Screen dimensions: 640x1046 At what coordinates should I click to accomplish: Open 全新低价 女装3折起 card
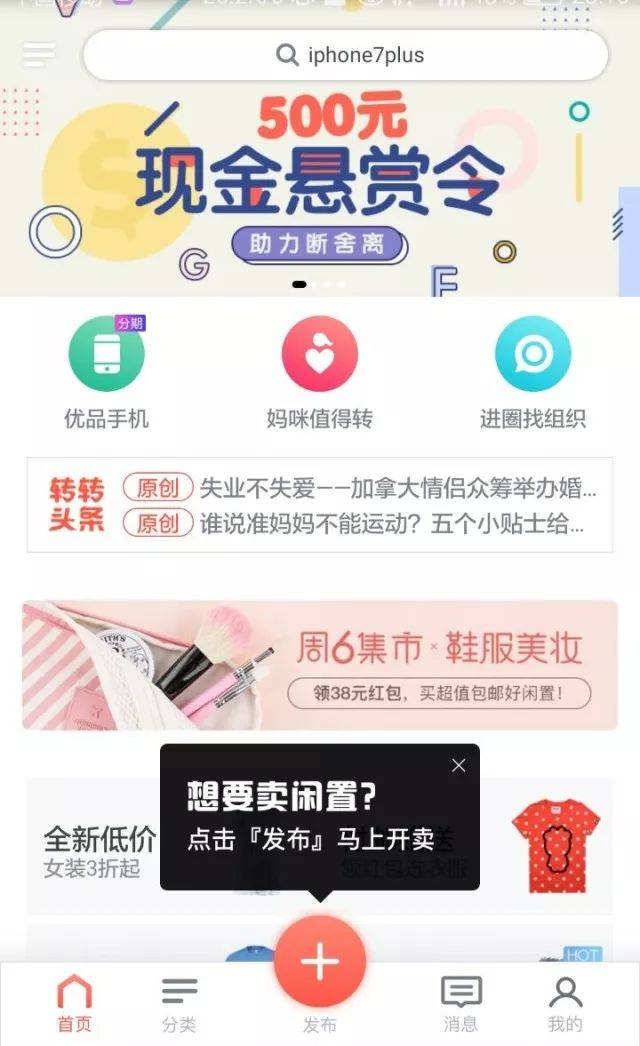(x=98, y=850)
